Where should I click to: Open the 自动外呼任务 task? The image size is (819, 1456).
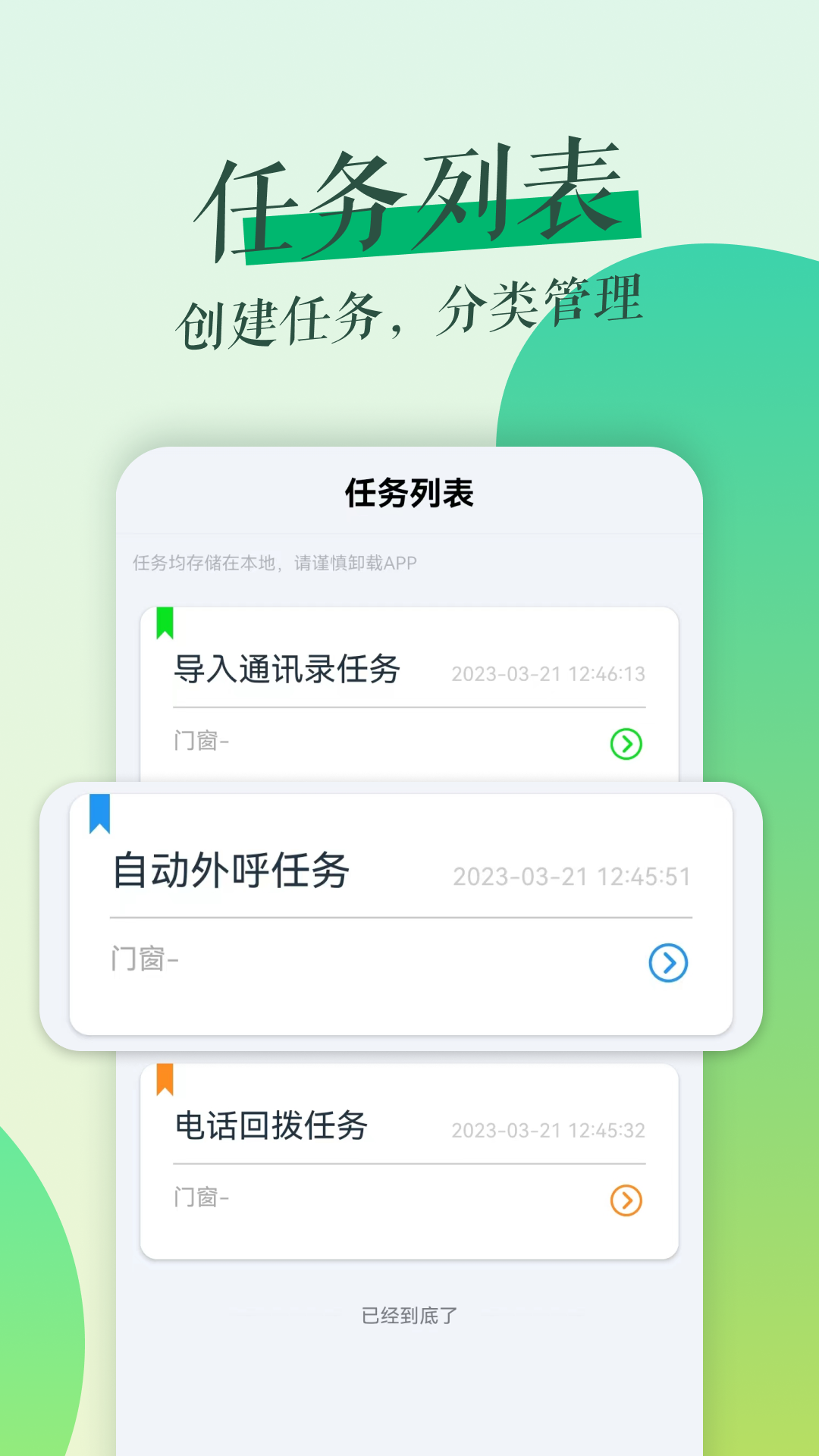pos(232,873)
